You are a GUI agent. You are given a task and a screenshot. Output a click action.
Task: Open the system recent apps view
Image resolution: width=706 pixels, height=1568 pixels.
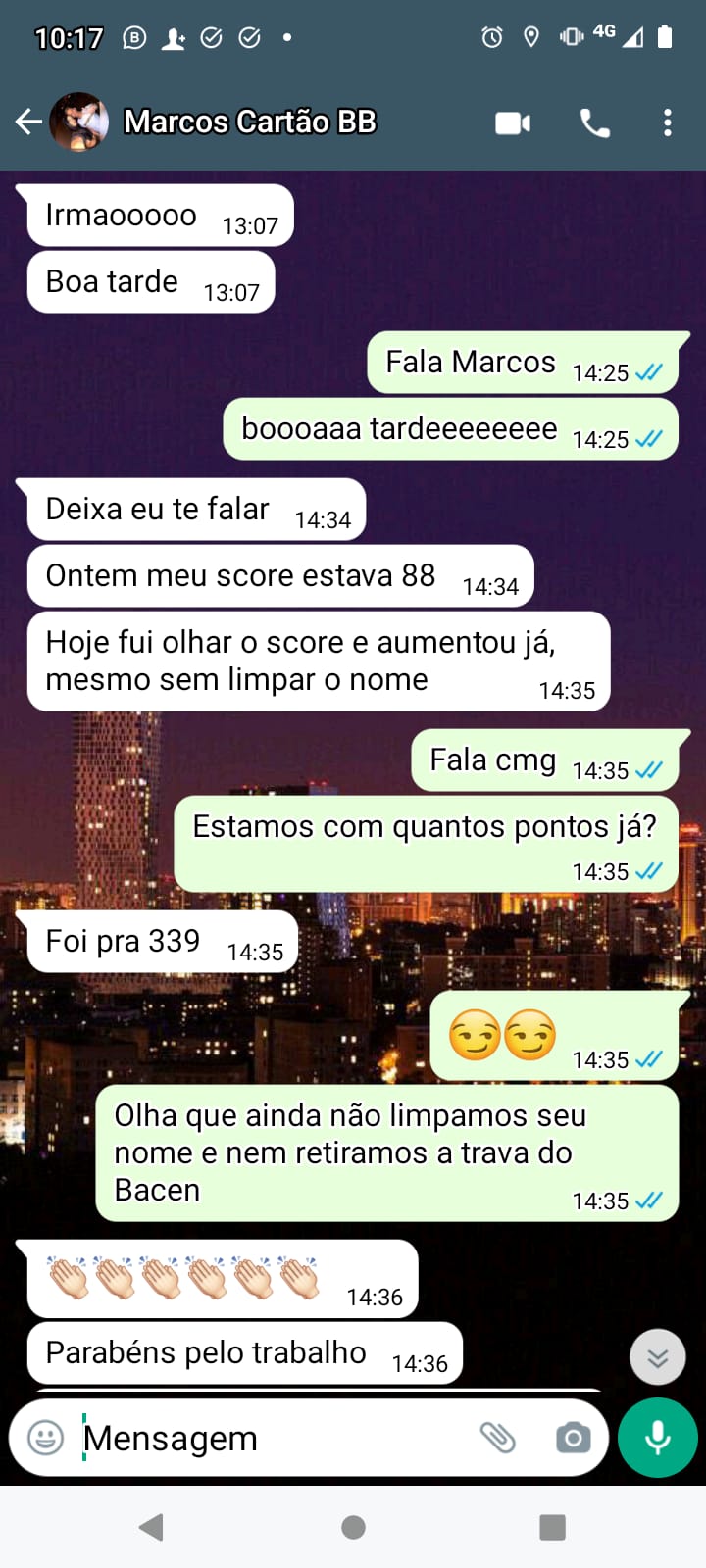[553, 1527]
